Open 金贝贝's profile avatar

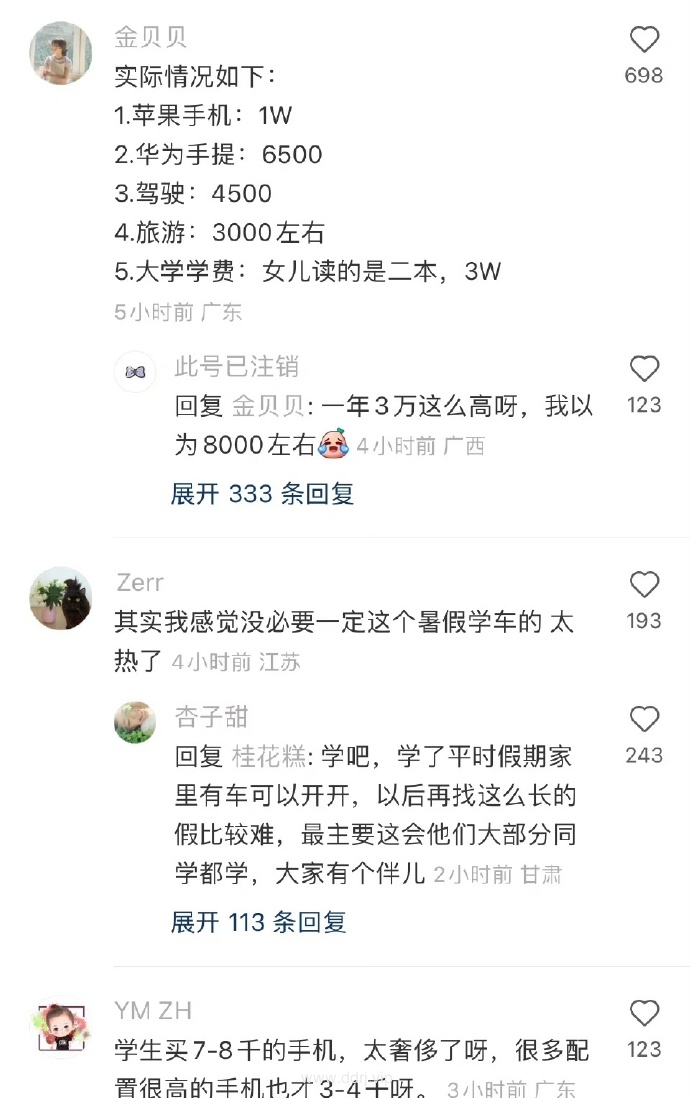coord(61,53)
